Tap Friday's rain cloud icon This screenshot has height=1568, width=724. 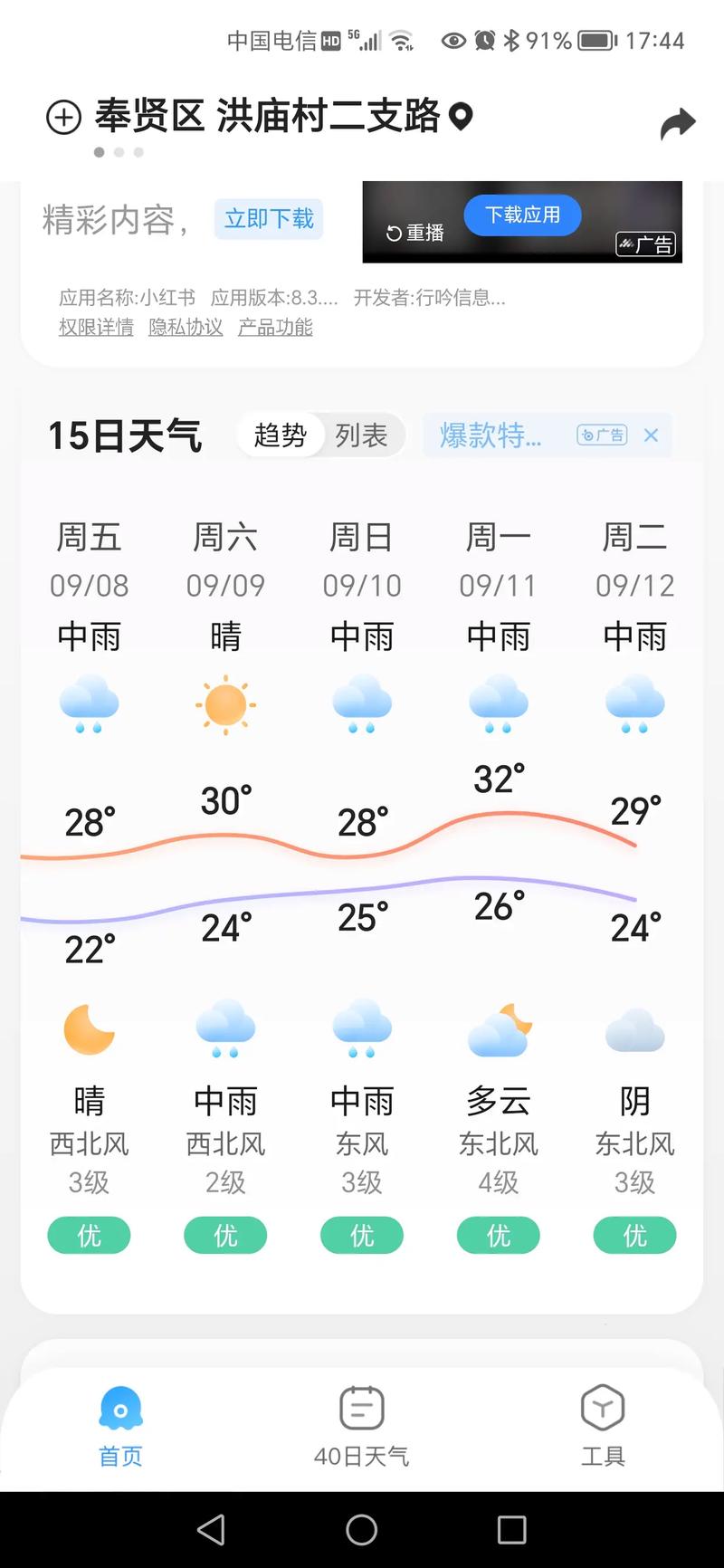pyautogui.click(x=89, y=705)
